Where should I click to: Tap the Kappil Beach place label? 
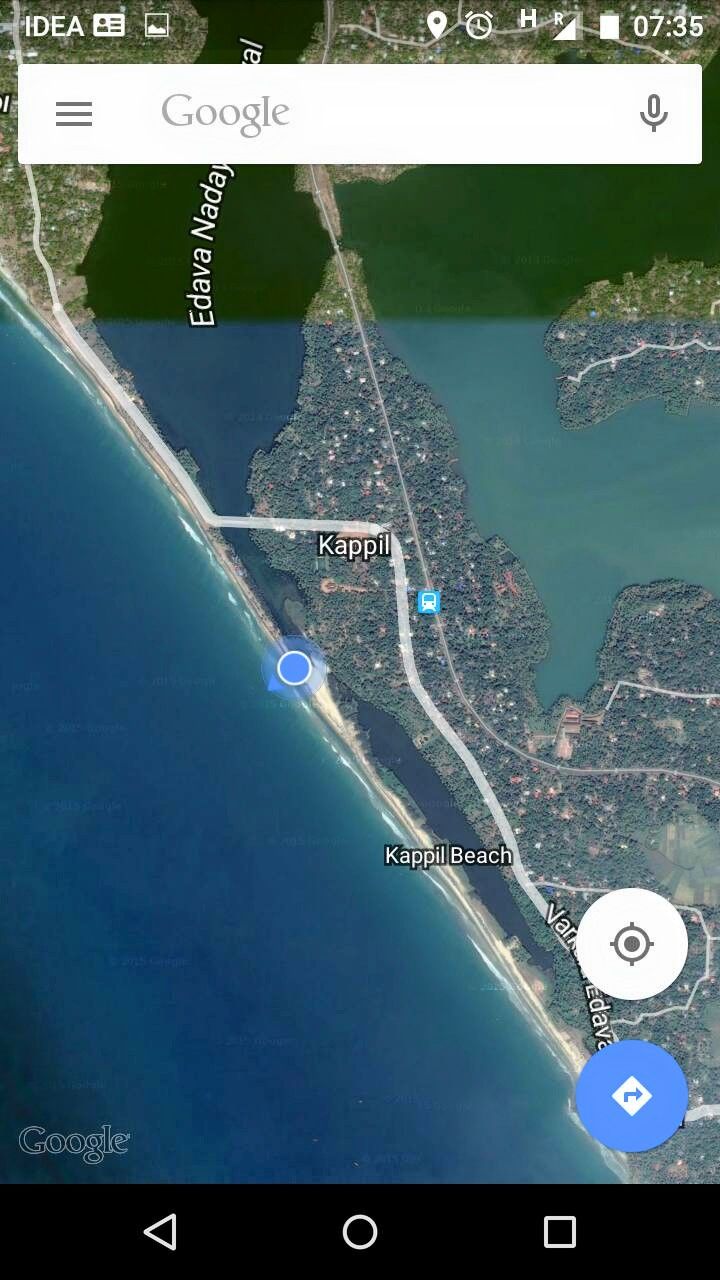(448, 856)
